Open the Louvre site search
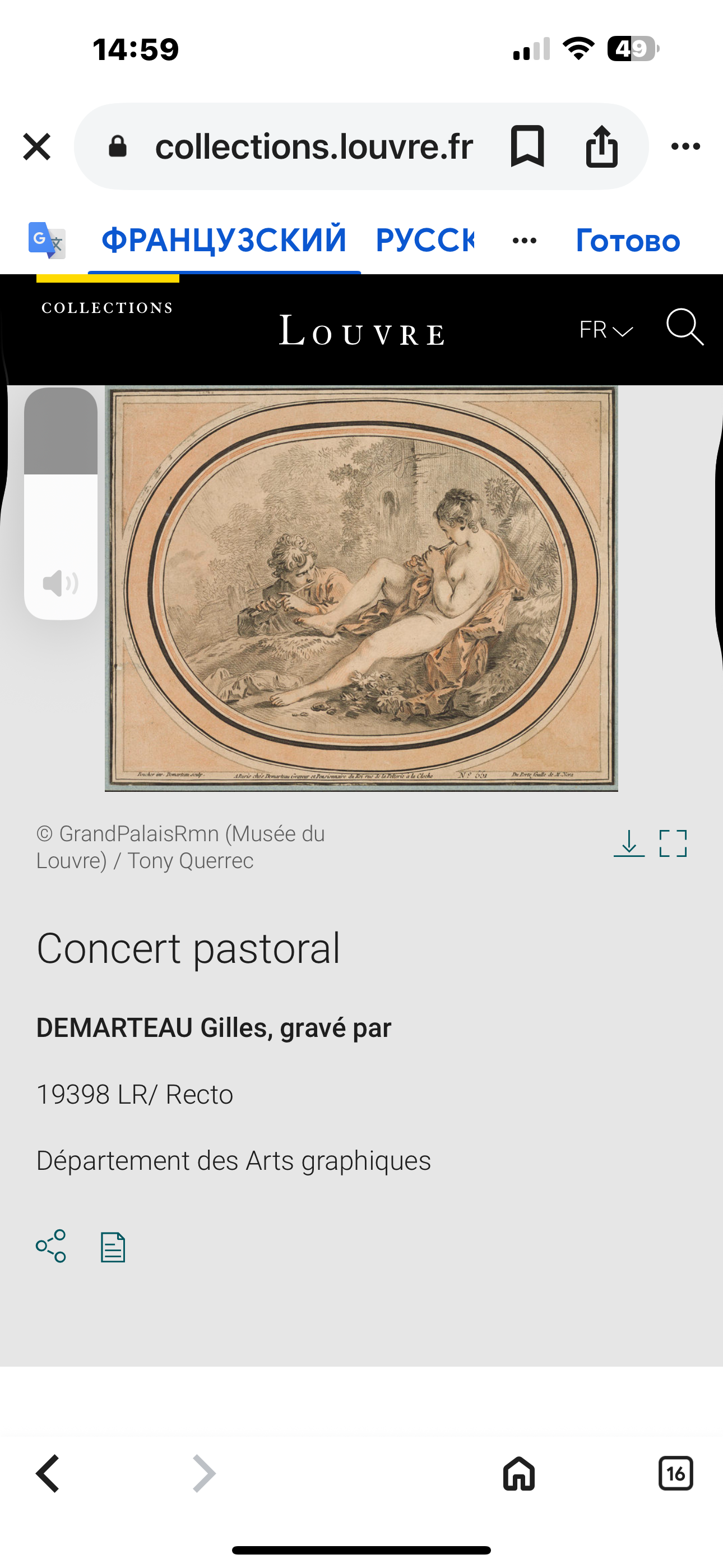 tap(685, 328)
